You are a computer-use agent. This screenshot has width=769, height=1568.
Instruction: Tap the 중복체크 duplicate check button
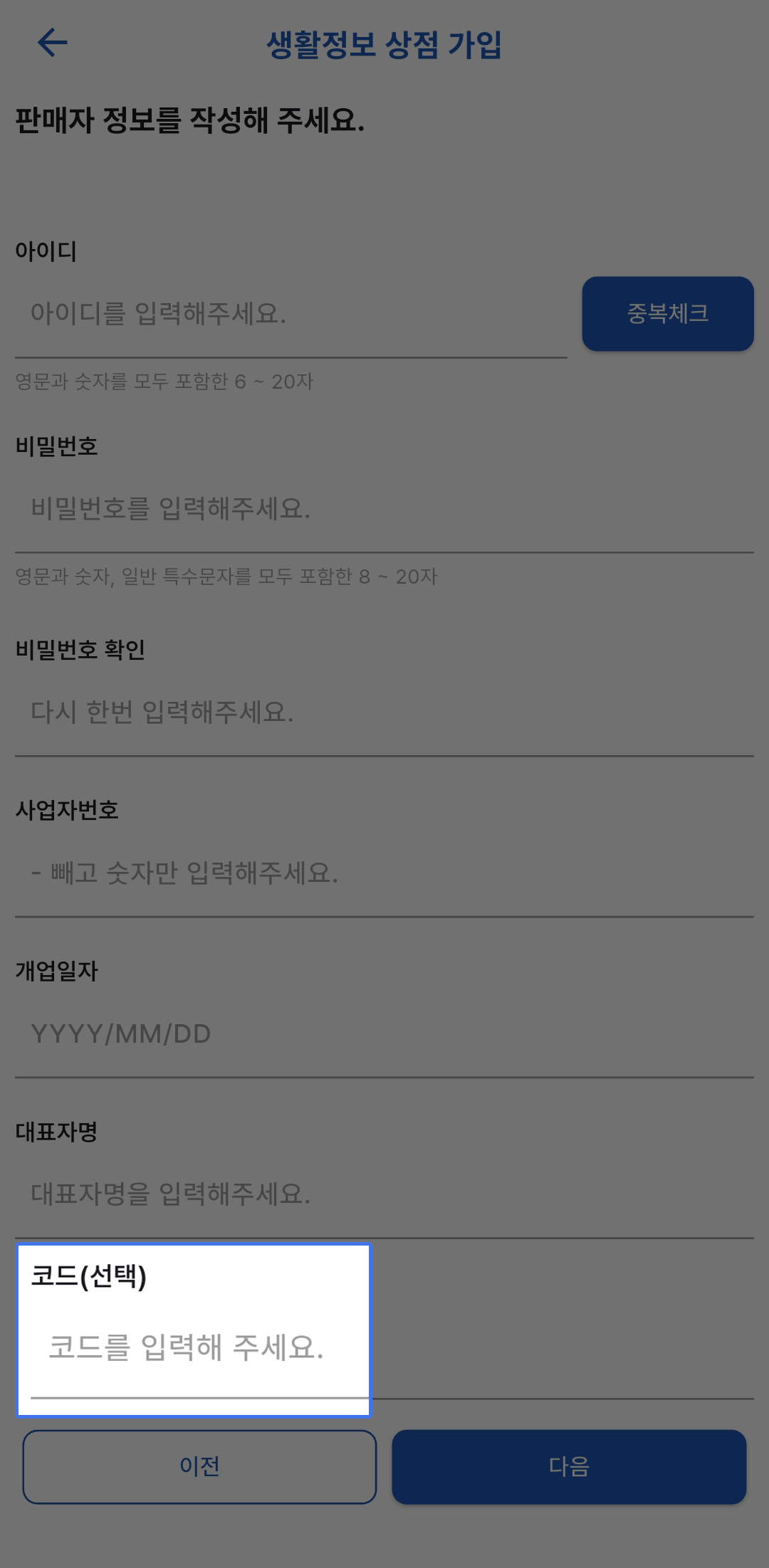point(667,314)
